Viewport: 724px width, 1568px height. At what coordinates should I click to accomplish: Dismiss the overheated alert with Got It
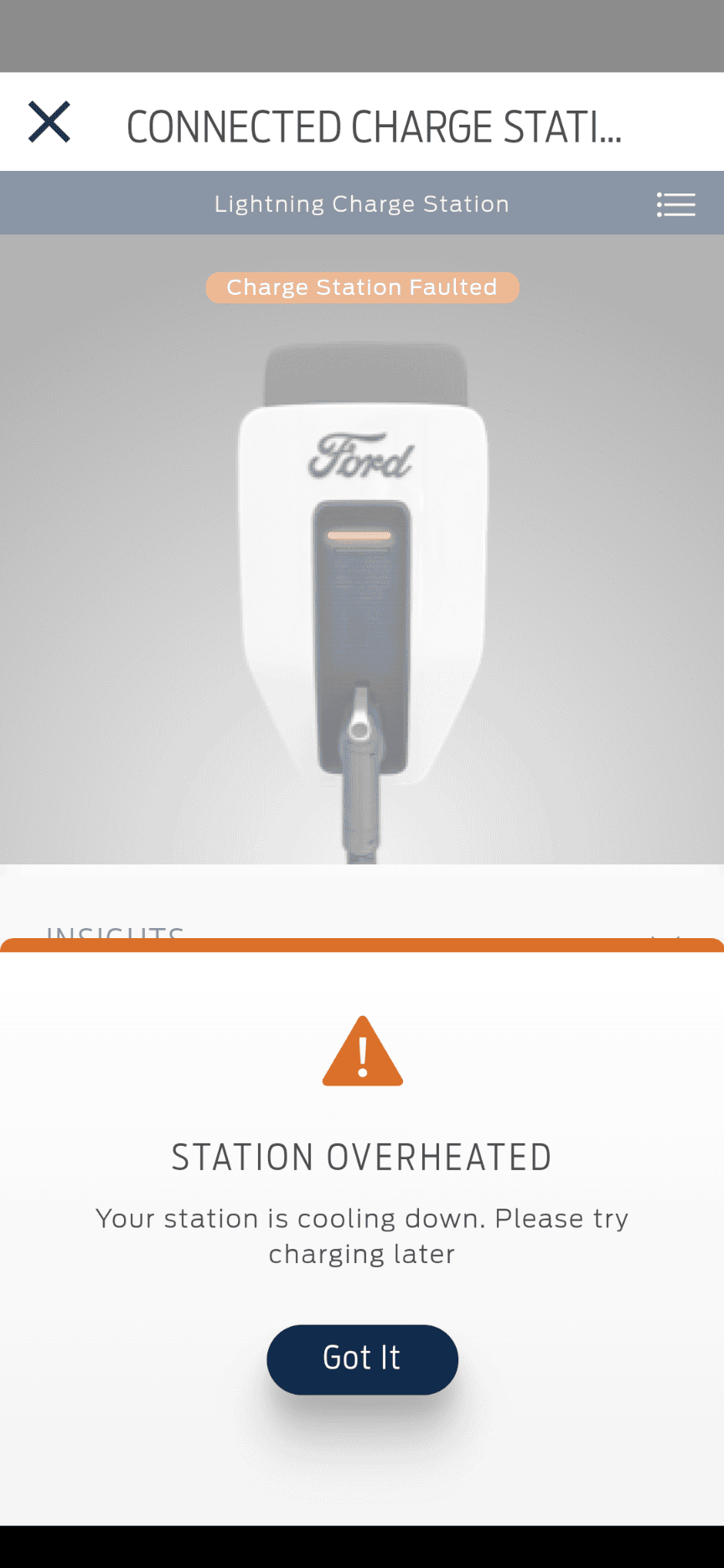click(362, 1359)
